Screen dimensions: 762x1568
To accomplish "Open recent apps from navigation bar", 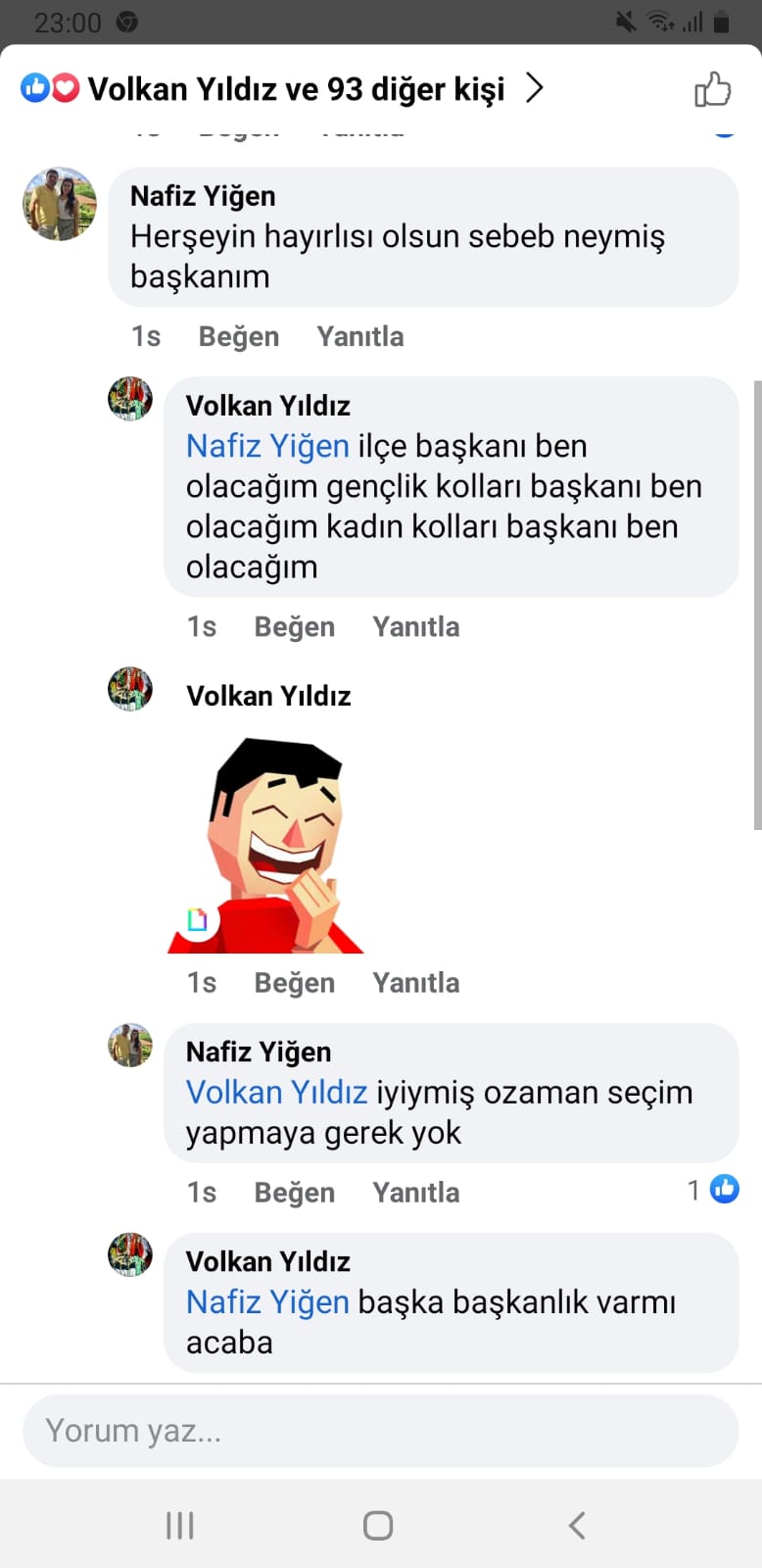I will click(180, 1525).
